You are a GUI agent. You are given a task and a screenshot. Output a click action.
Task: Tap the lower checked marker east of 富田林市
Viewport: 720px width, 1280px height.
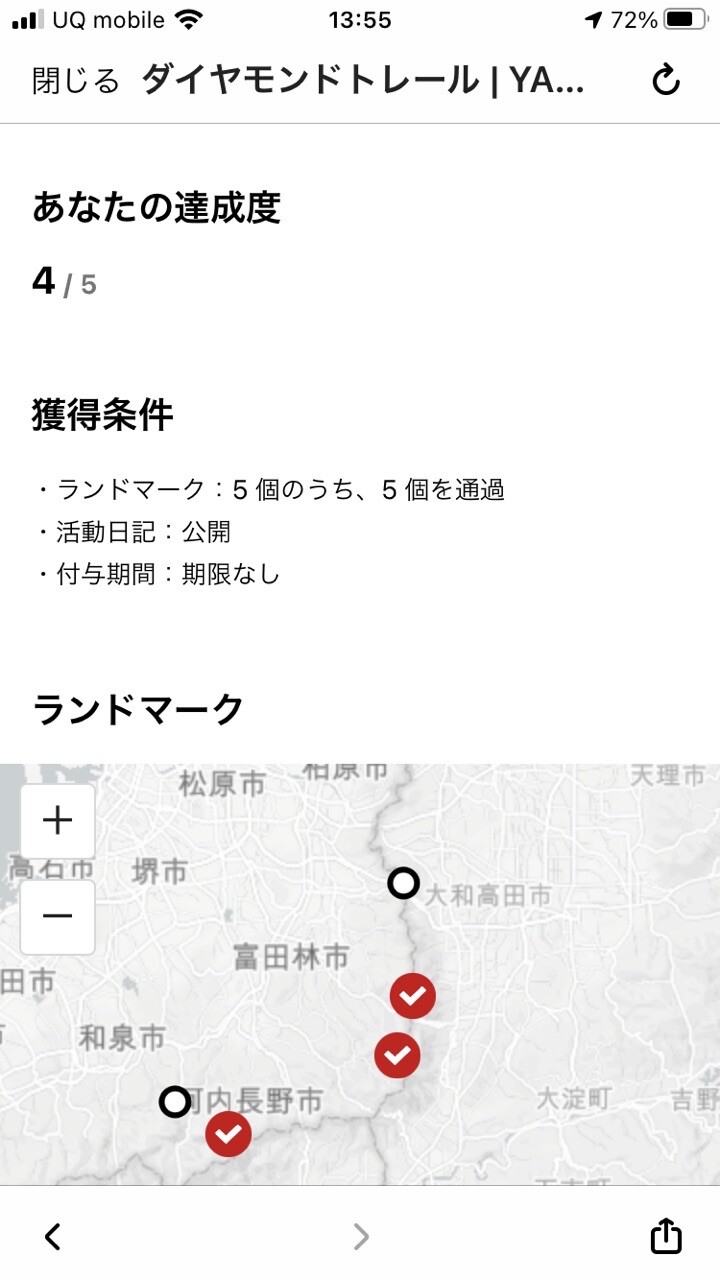pyautogui.click(x=397, y=1052)
